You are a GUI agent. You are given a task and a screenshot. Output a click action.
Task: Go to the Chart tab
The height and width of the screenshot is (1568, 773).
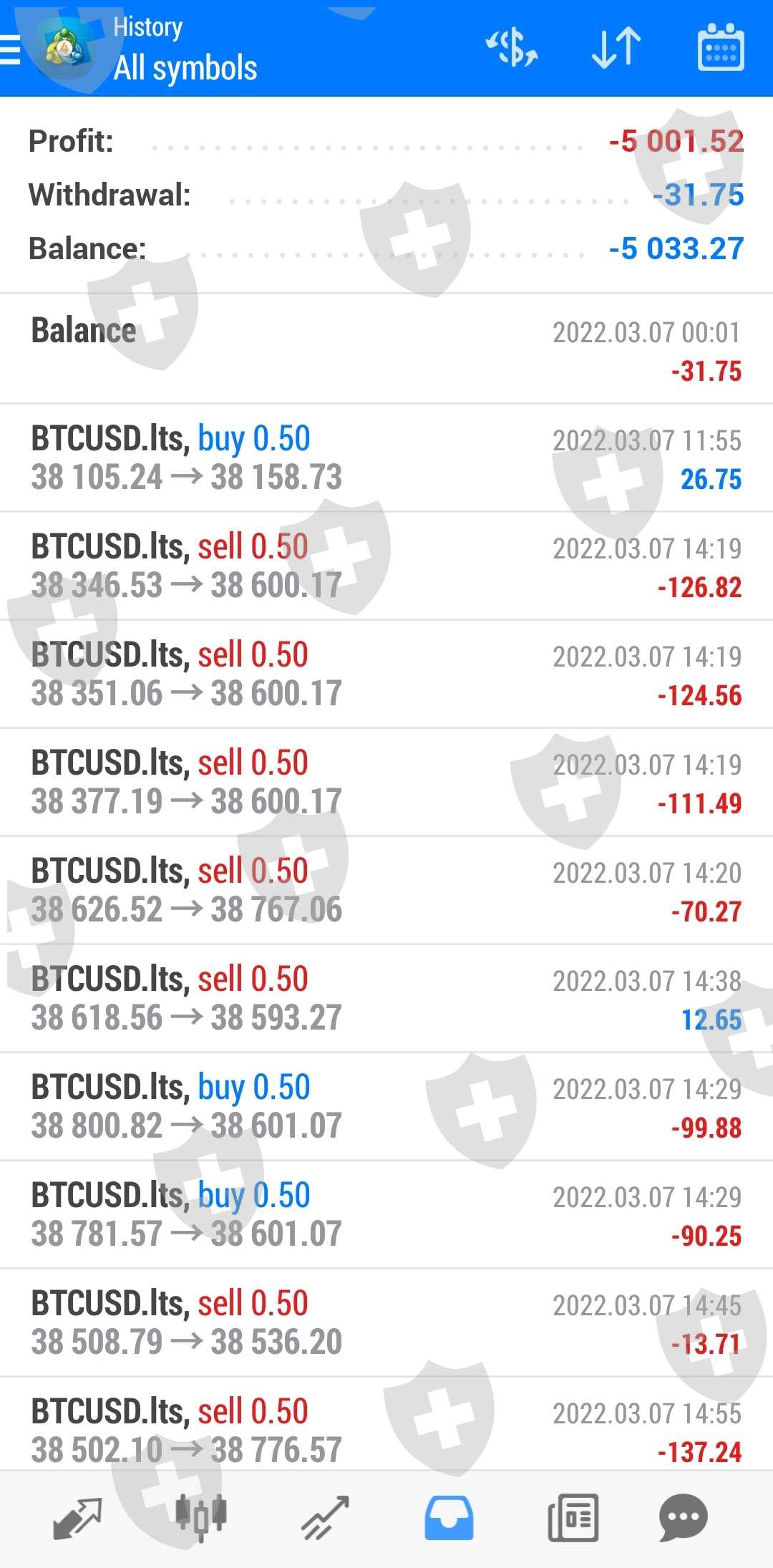[201, 1518]
